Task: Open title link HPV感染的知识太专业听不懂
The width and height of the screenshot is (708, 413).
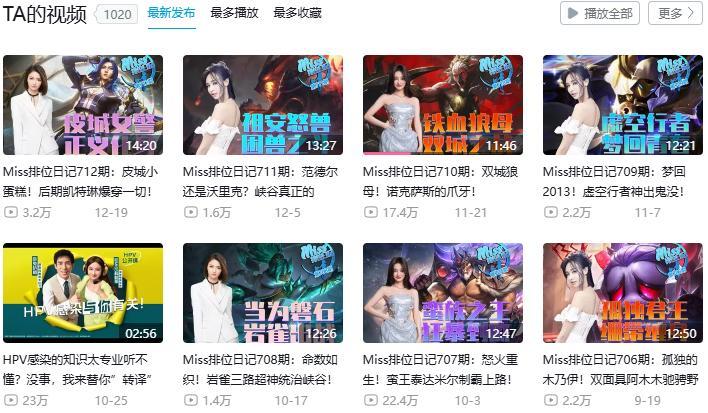Action: [79, 368]
